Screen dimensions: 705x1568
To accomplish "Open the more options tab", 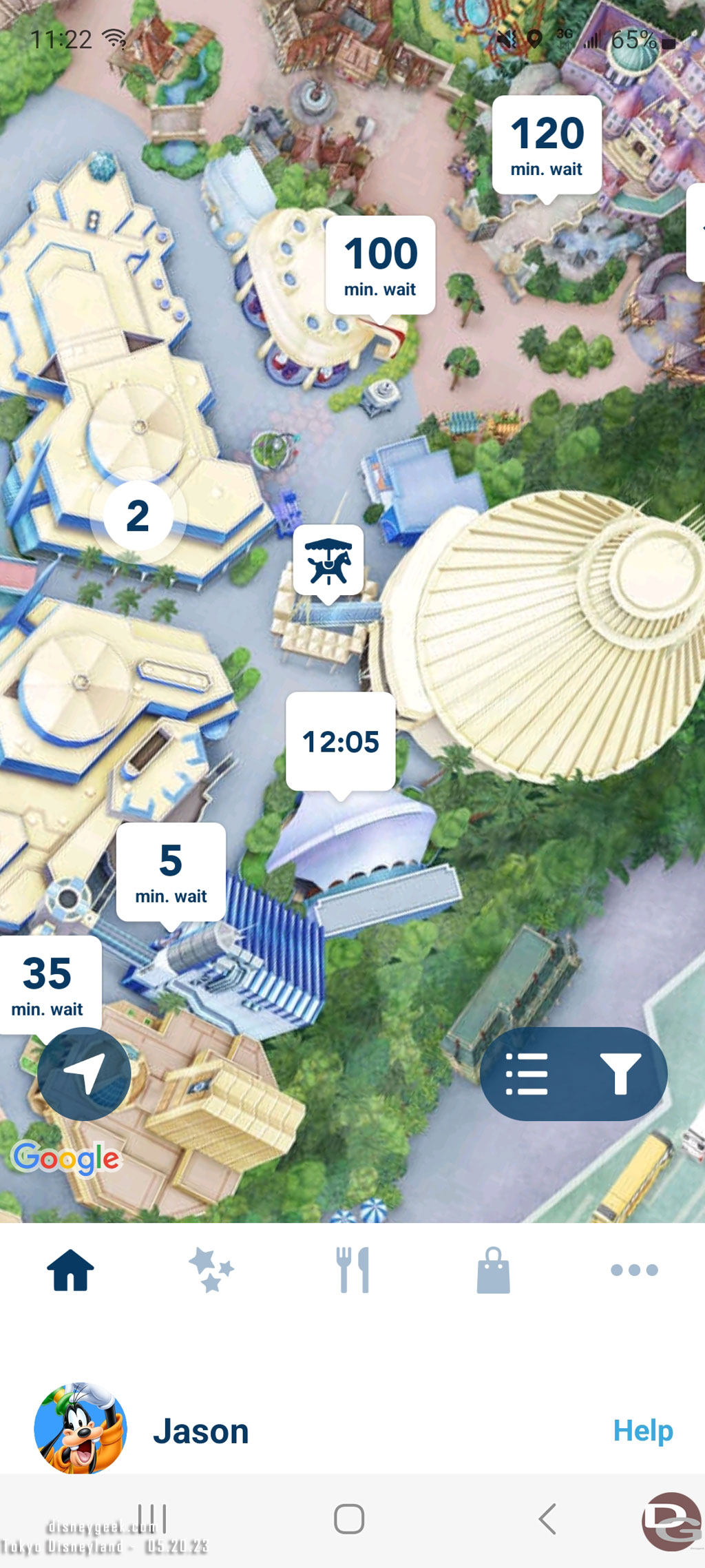I will [x=634, y=1270].
